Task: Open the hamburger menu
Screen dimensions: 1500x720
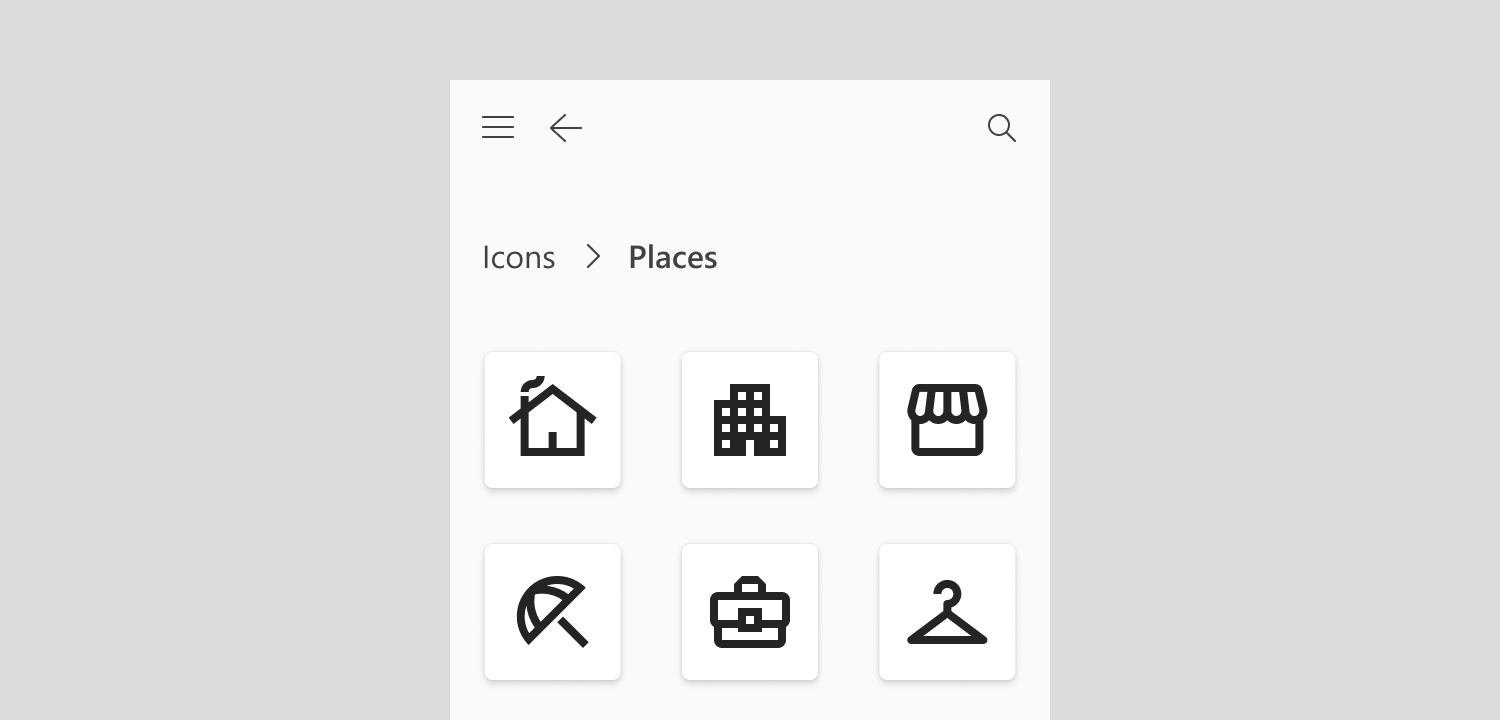Action: click(x=498, y=128)
